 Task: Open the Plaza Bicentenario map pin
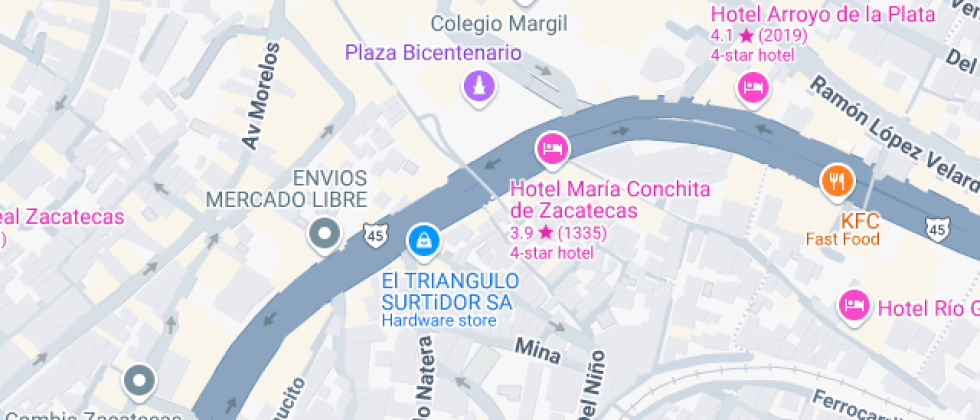click(479, 85)
